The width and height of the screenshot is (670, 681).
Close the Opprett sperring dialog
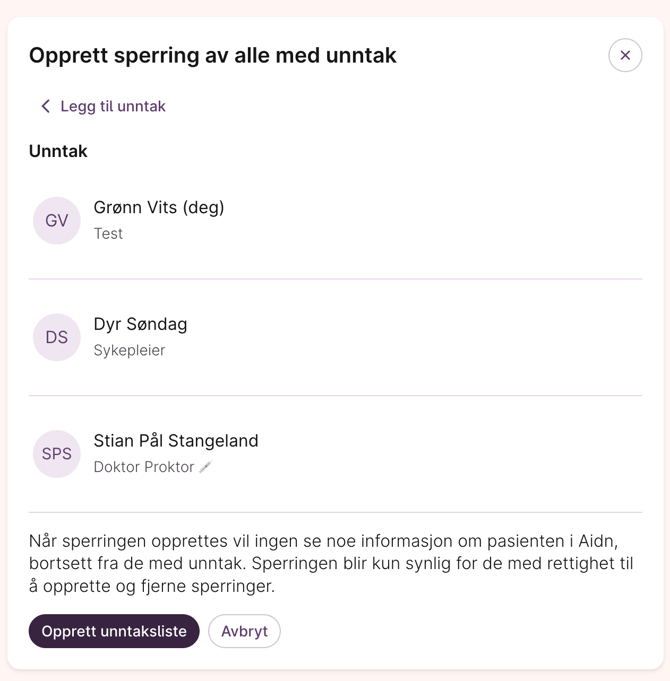pyautogui.click(x=625, y=55)
